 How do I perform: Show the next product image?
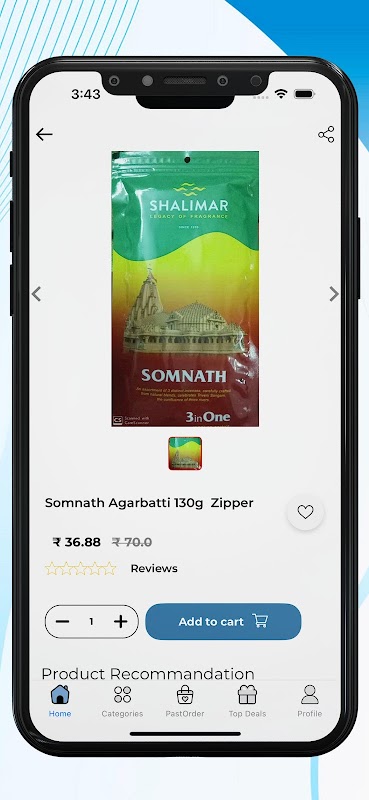pos(334,294)
